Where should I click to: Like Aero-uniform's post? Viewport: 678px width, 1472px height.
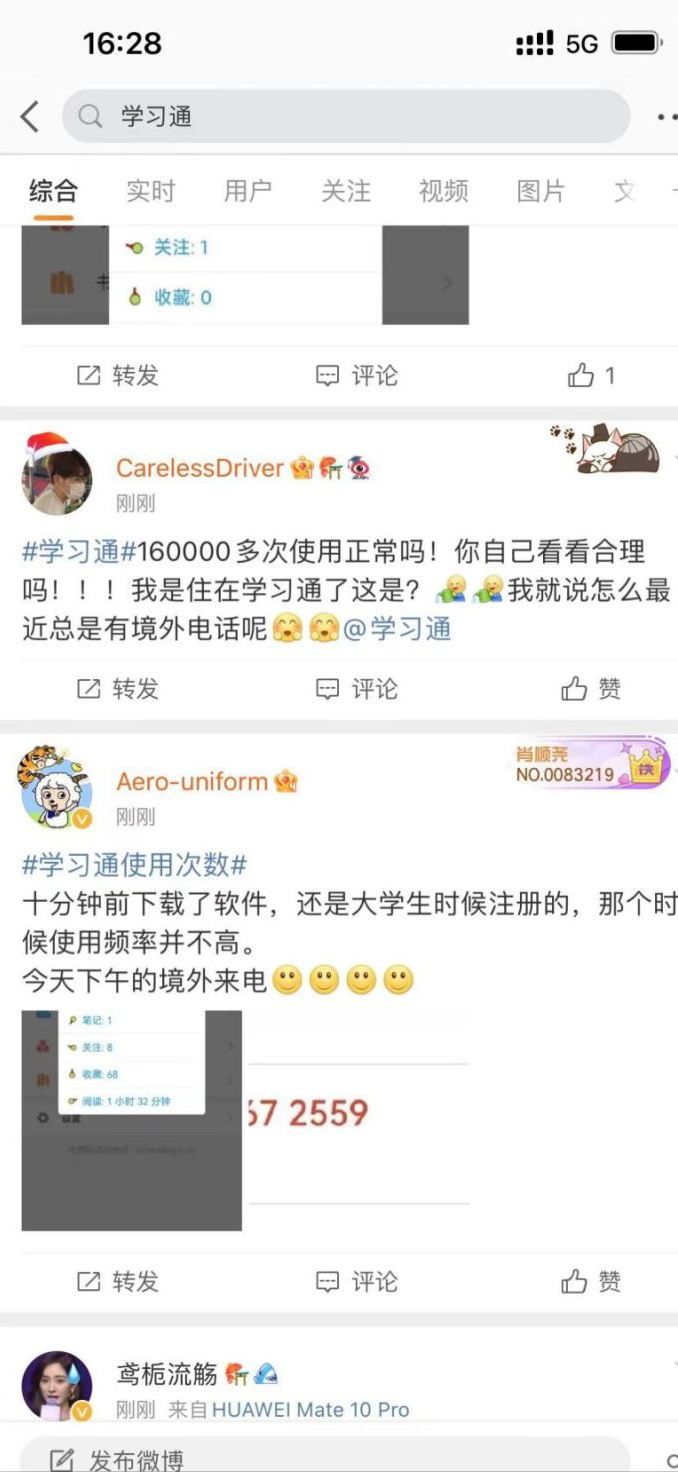coord(591,1281)
